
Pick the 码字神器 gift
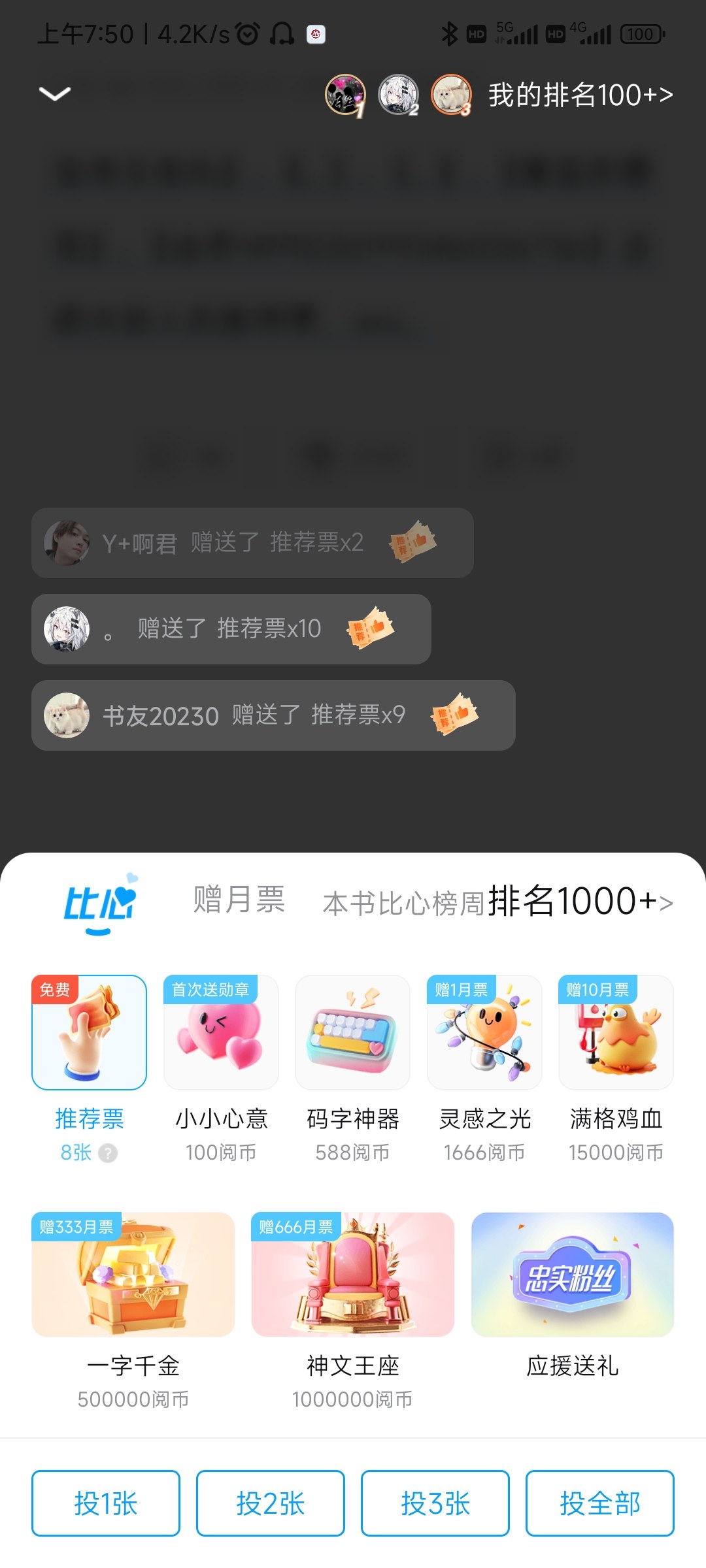pyautogui.click(x=353, y=1069)
